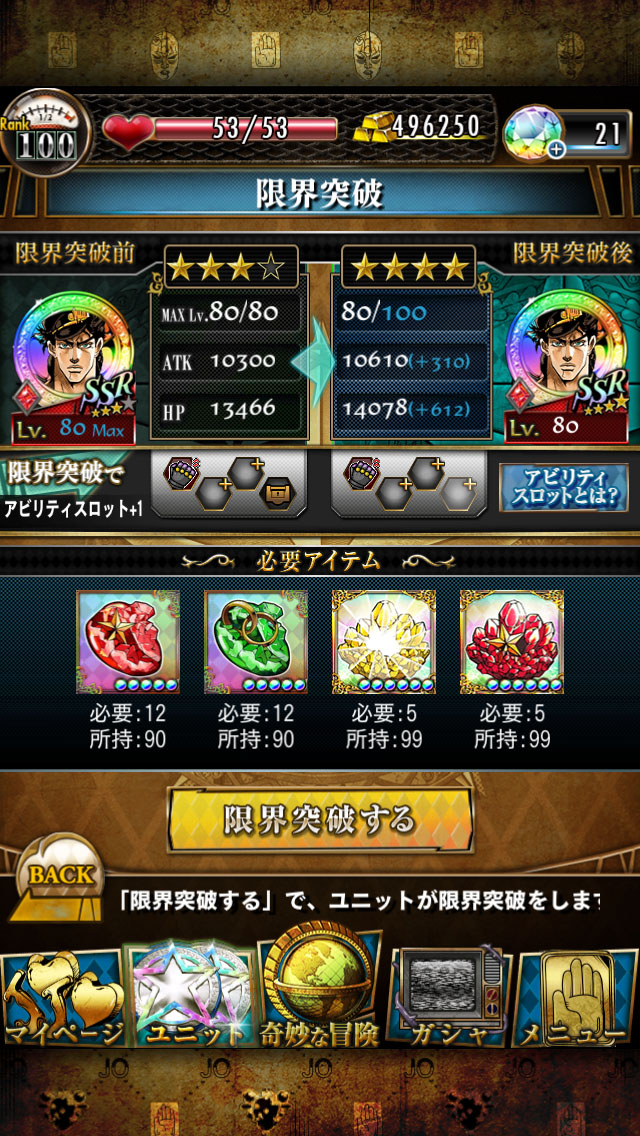640x1136 pixels.
Task: Add more gems with the plus icon
Action: [556, 149]
